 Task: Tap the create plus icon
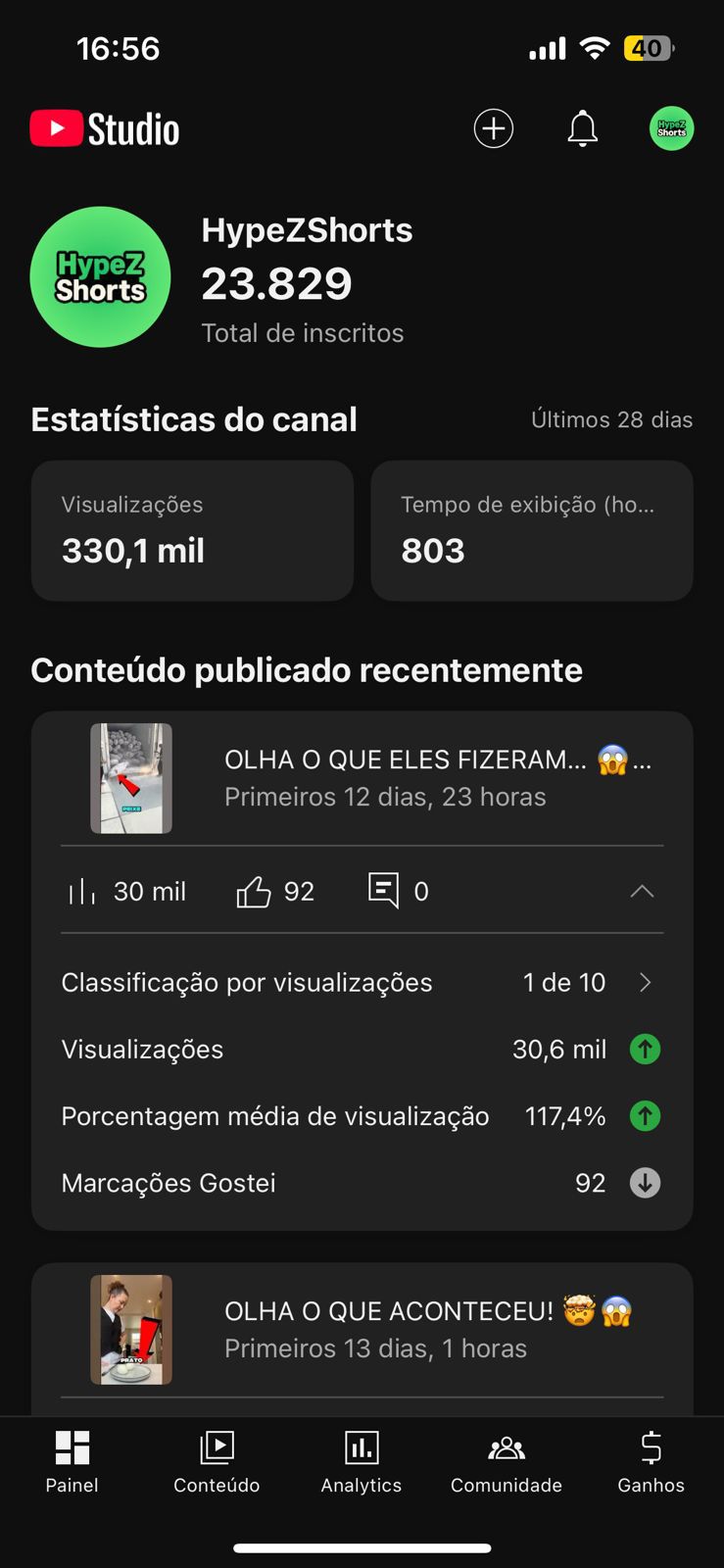click(494, 128)
